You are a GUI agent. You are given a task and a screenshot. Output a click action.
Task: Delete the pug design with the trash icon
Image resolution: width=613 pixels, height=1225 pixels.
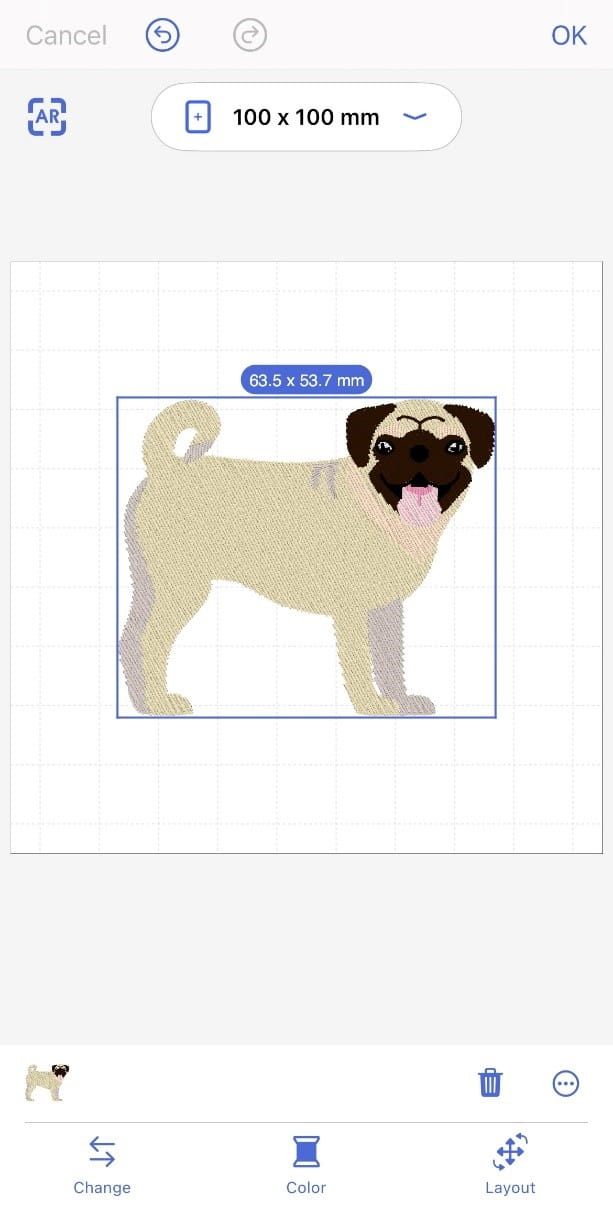tap(490, 1083)
